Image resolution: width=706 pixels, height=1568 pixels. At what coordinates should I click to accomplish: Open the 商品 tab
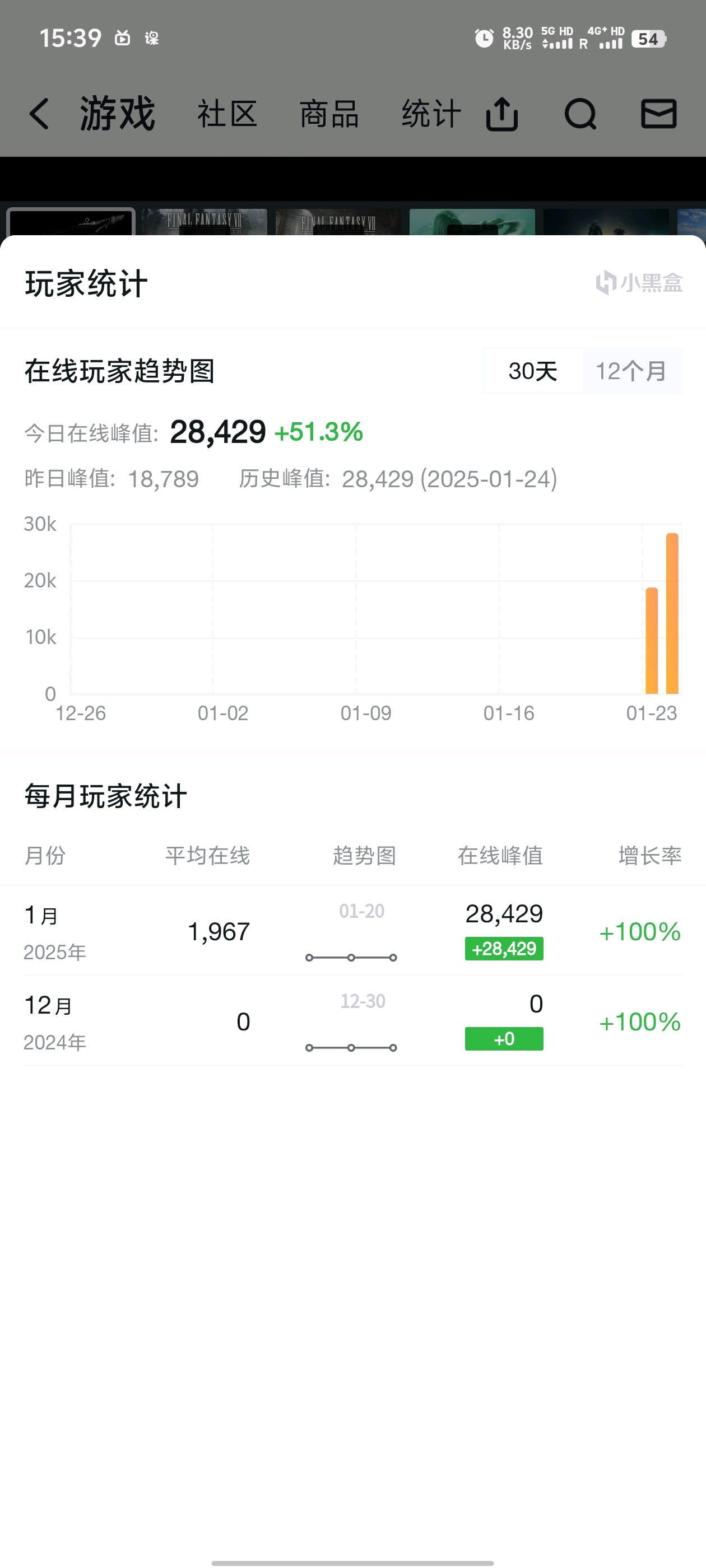(x=329, y=114)
